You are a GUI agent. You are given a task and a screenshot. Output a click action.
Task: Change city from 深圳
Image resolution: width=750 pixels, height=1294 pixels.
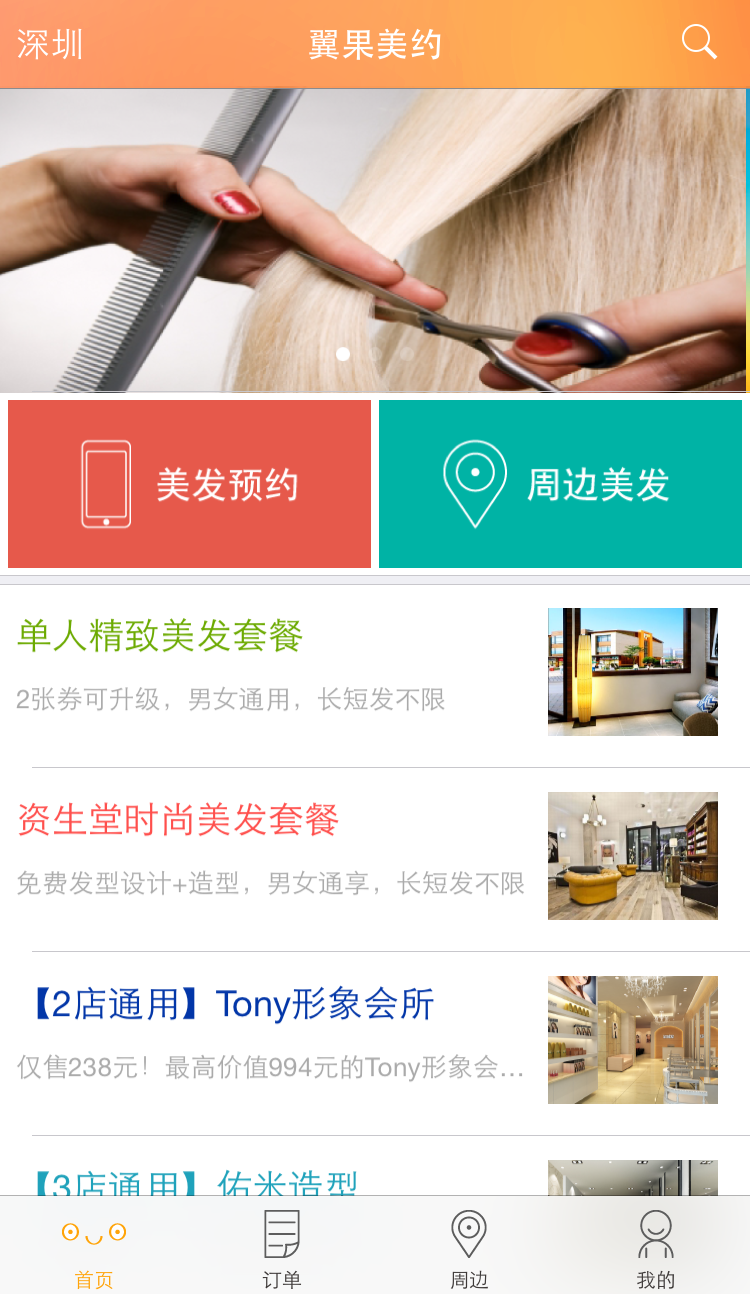point(50,44)
